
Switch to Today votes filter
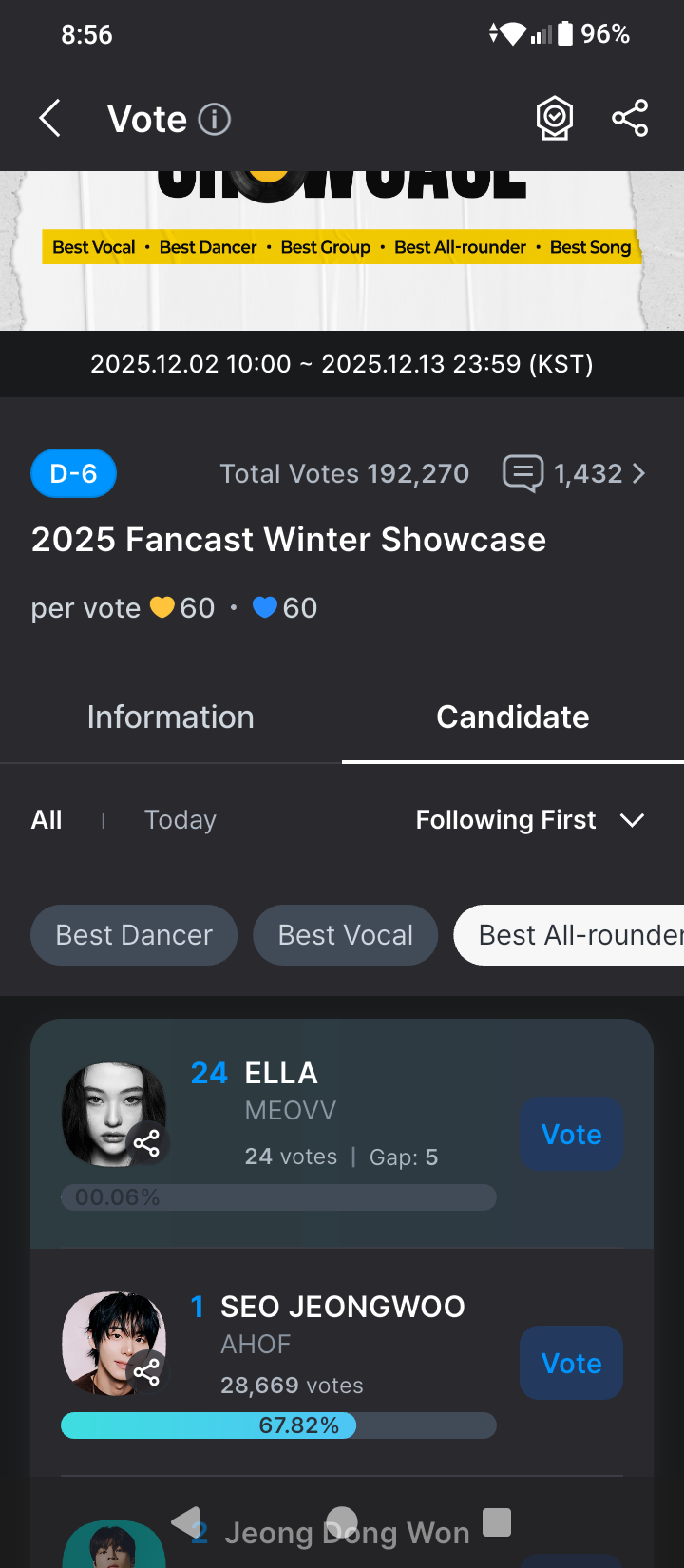(180, 819)
